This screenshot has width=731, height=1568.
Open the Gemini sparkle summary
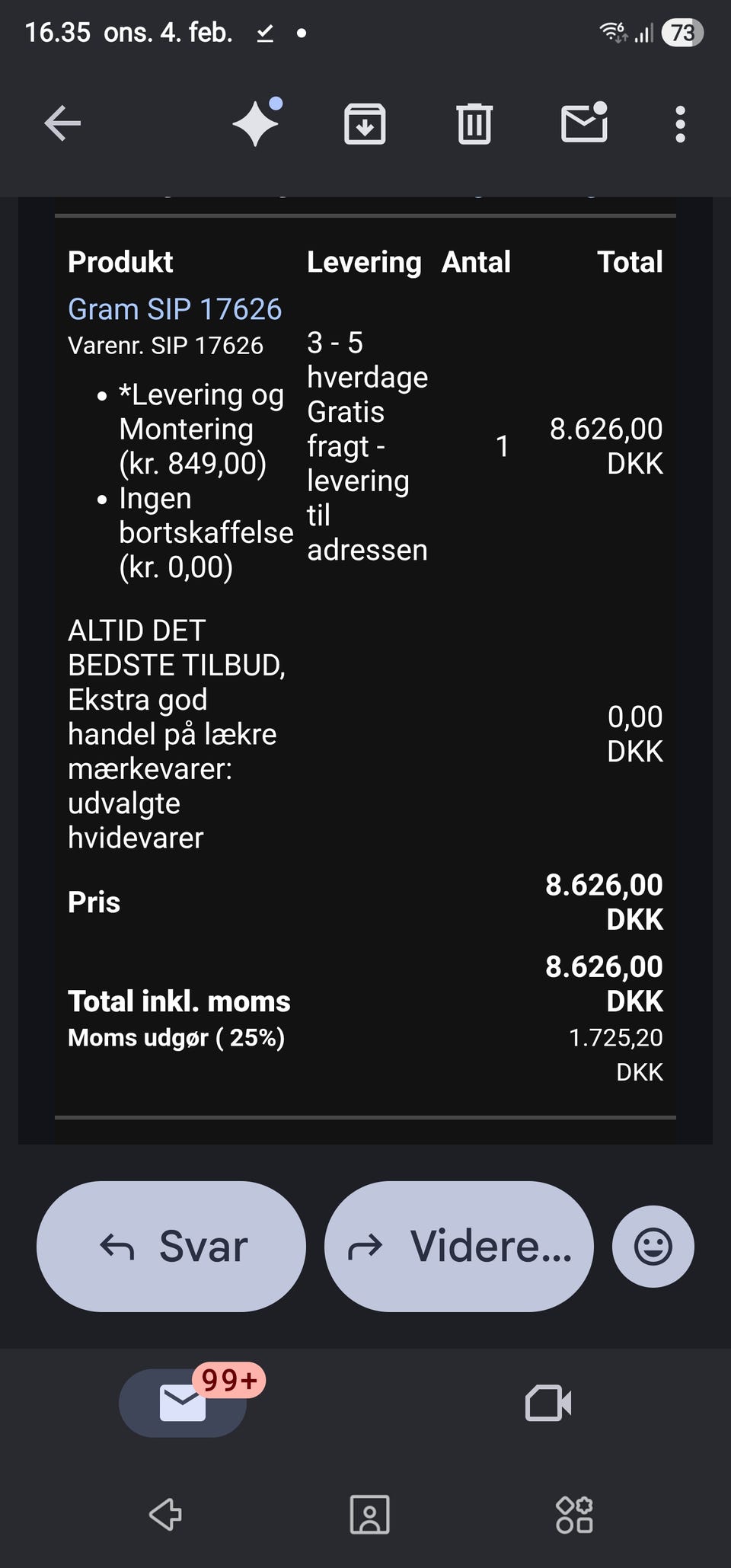click(x=256, y=123)
